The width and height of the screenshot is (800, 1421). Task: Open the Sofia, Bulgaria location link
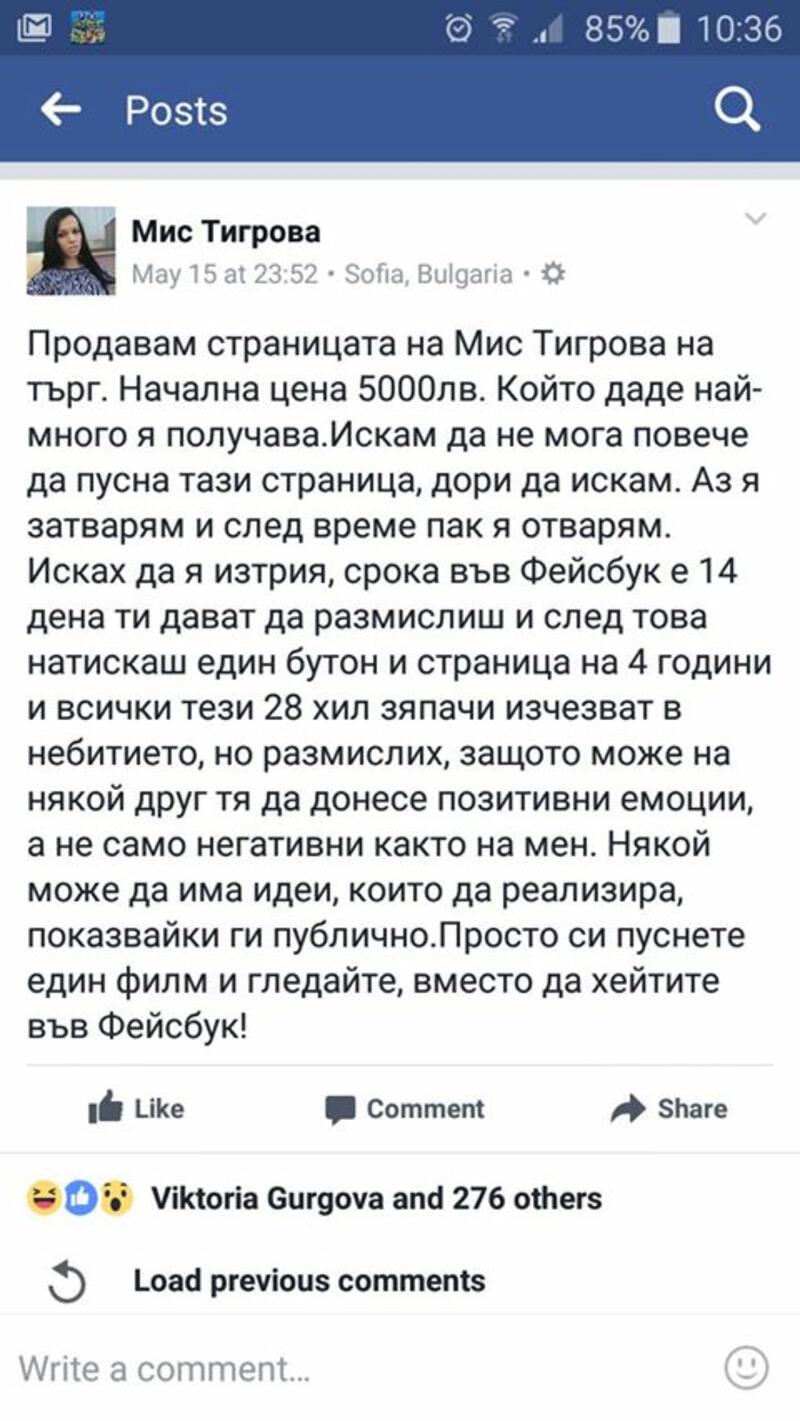point(428,274)
